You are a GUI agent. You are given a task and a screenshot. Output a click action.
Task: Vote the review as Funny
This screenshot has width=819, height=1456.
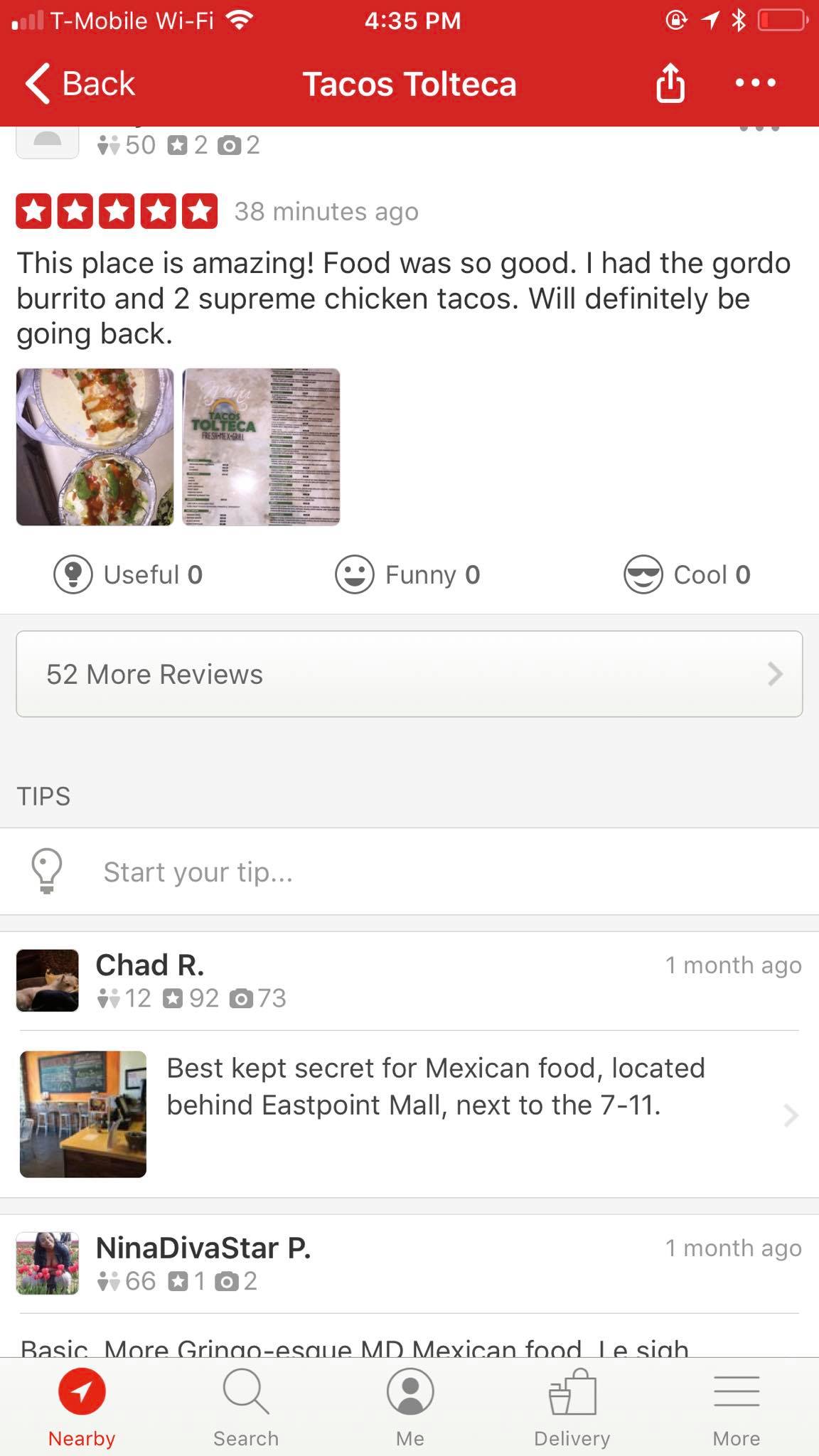pos(408,574)
